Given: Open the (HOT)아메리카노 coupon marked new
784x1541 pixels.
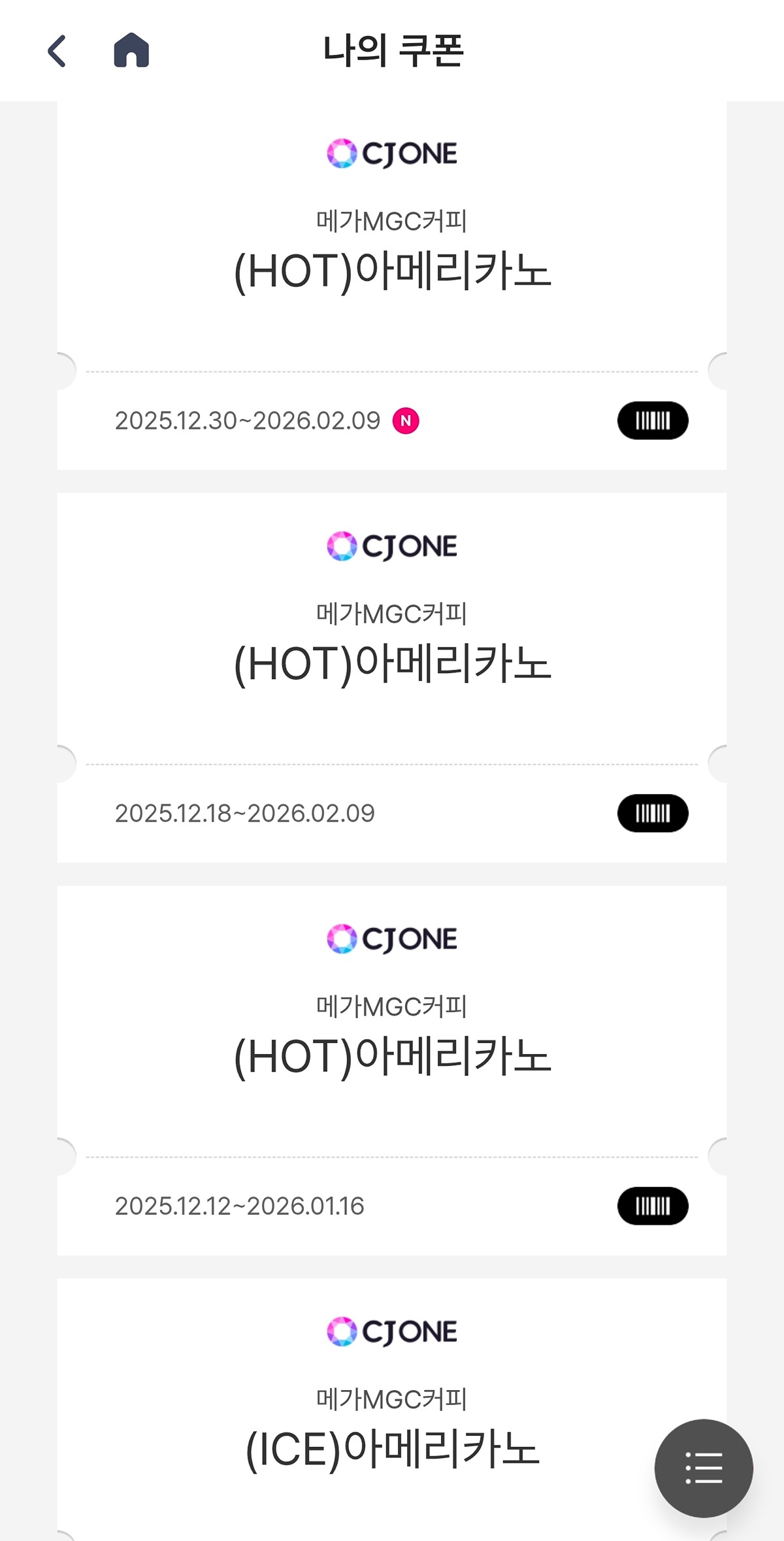Looking at the screenshot, I should point(392,286).
